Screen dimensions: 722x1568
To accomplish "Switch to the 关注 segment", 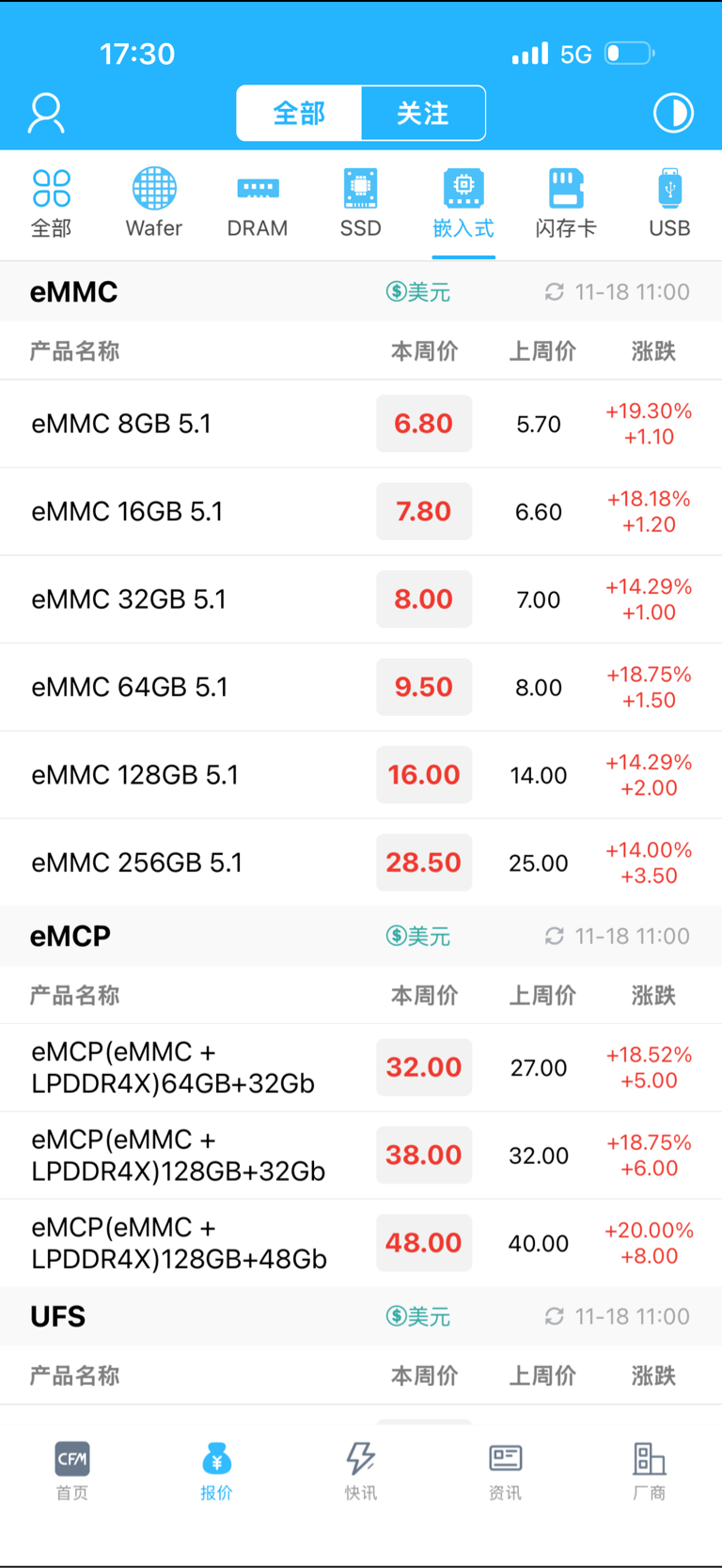I will [423, 114].
